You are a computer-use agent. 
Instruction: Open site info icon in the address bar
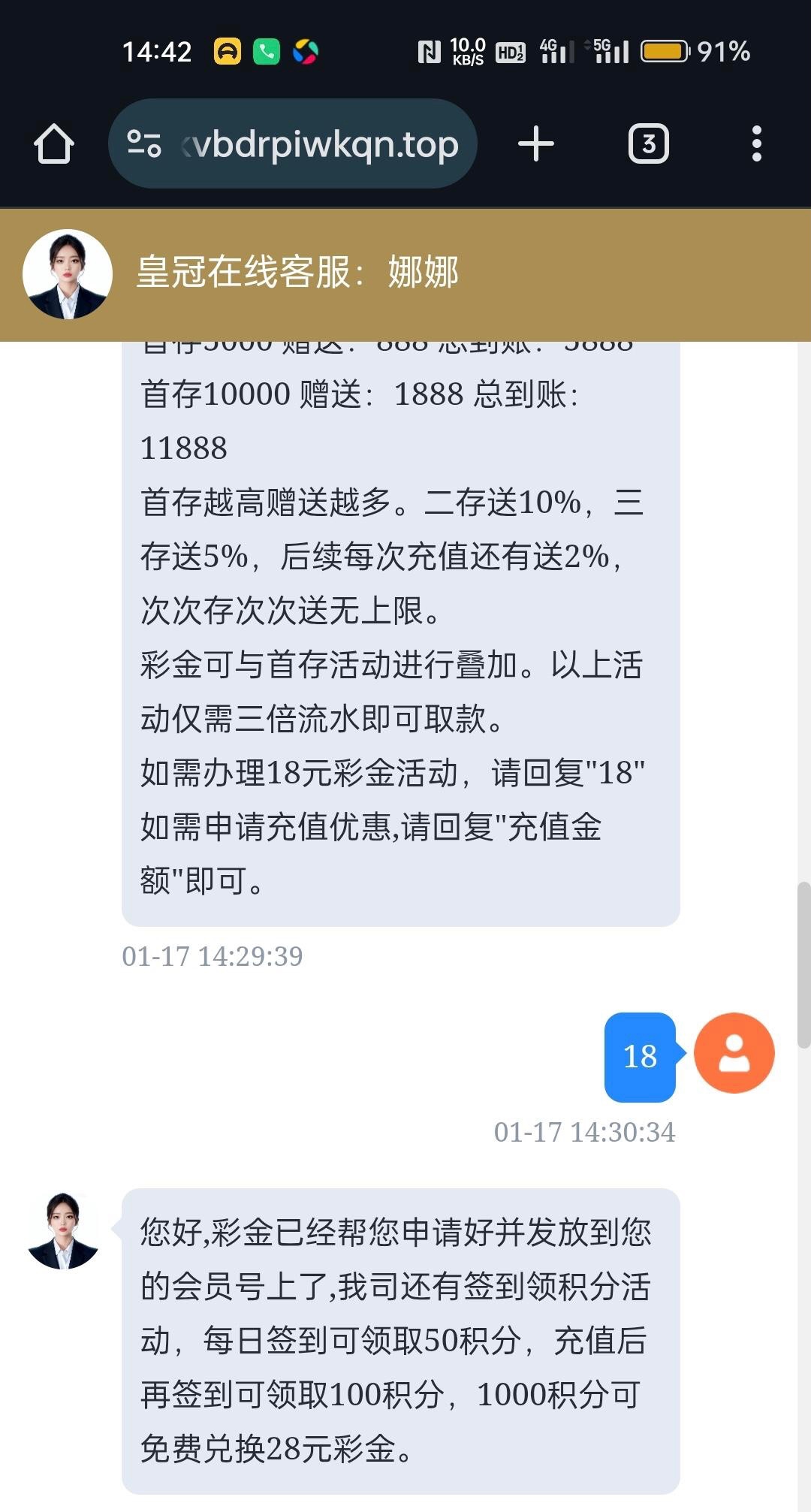[x=143, y=143]
